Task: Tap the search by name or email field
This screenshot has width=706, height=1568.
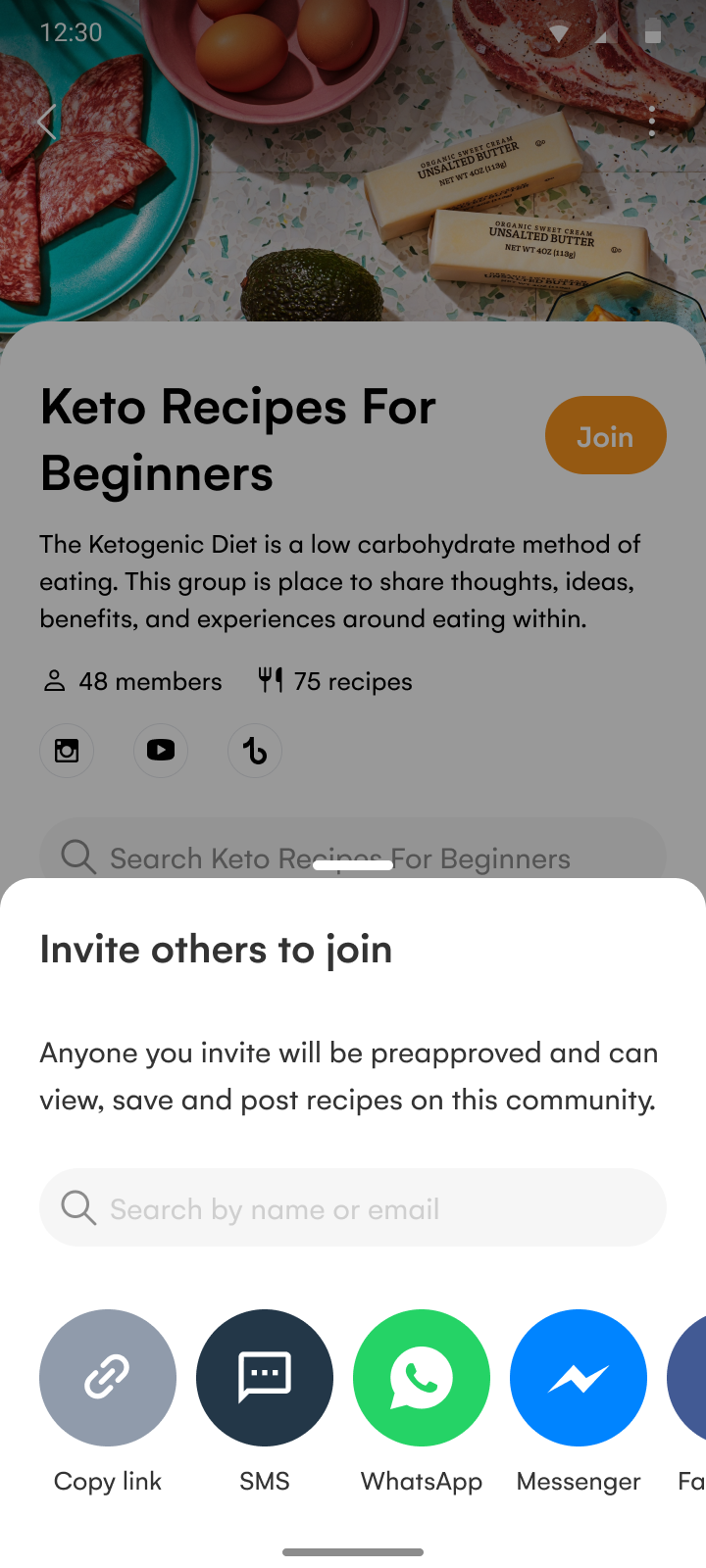Action: (x=353, y=1207)
